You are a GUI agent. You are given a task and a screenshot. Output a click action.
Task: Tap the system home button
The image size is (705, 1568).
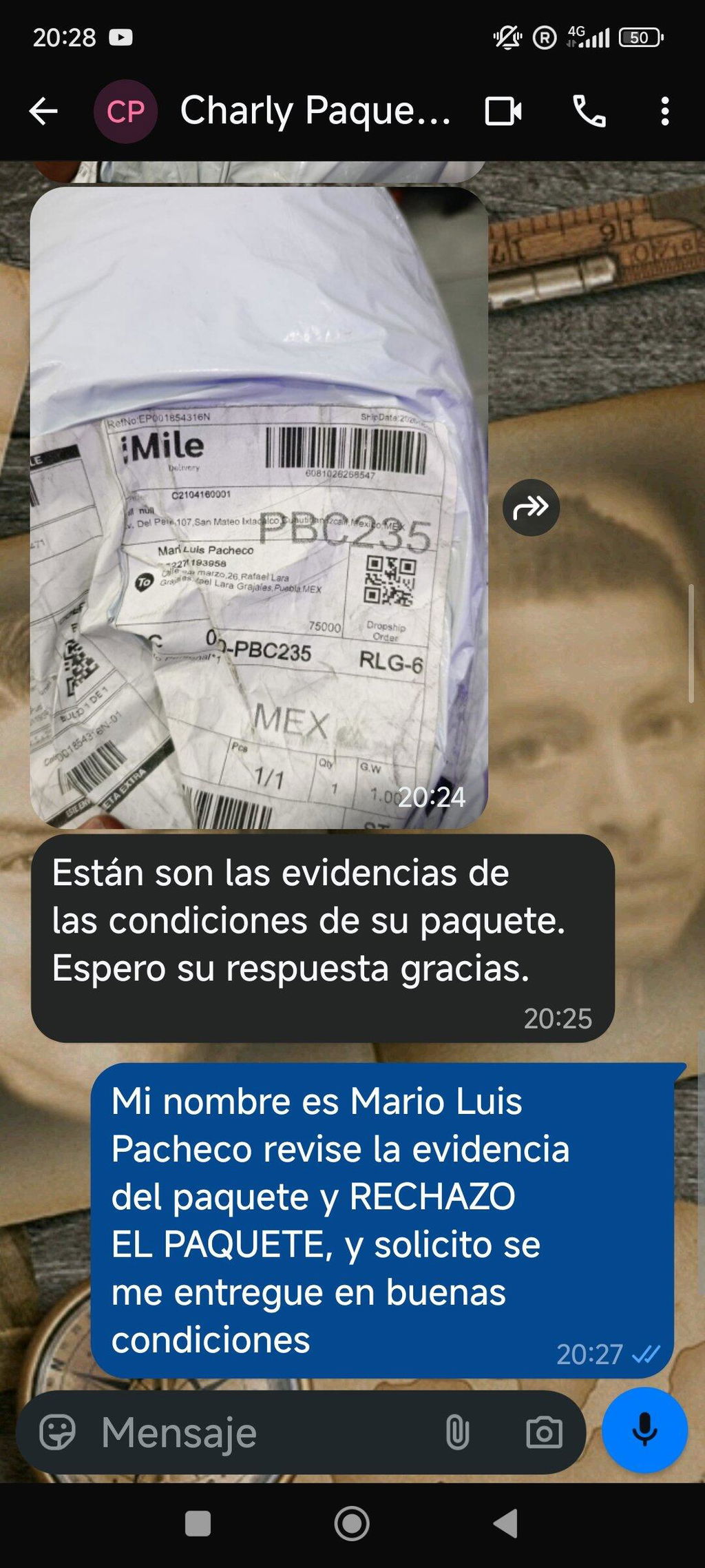352,1523
